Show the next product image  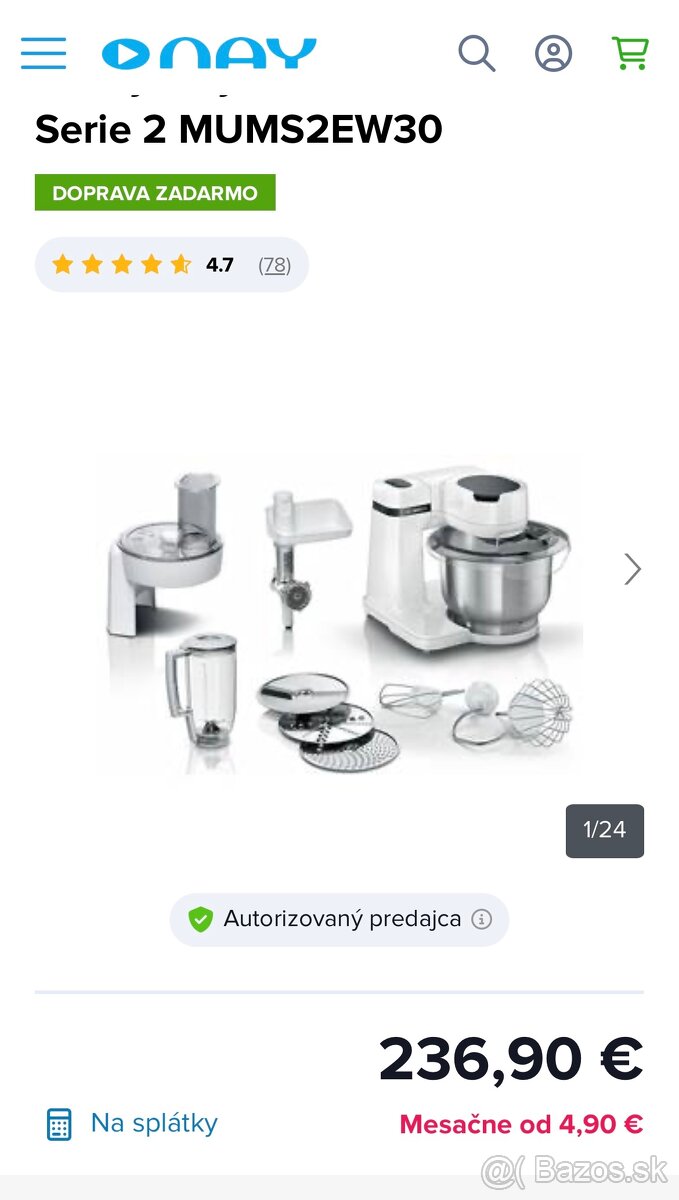click(632, 569)
